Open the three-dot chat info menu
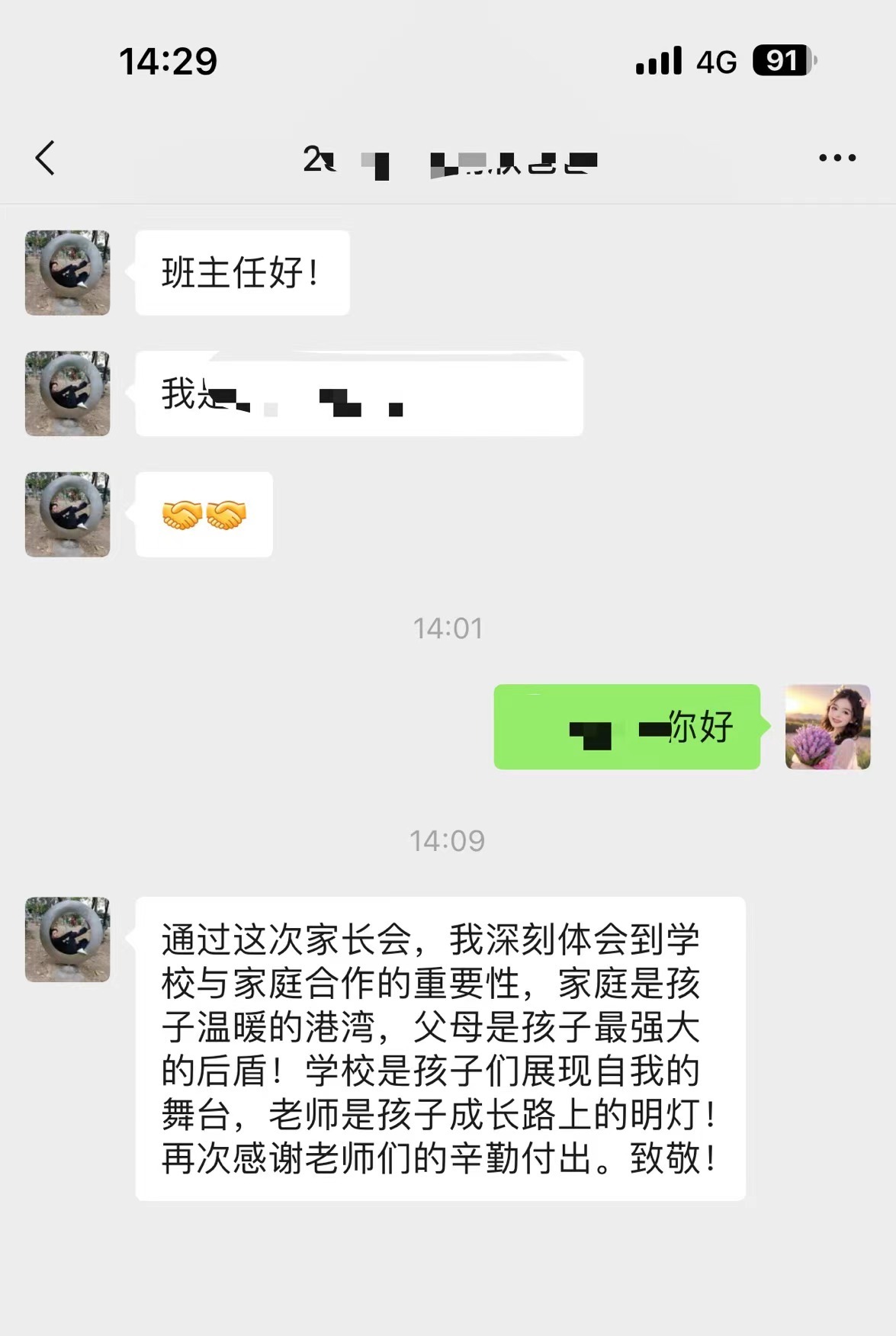This screenshot has height=1336, width=896. pyautogui.click(x=837, y=158)
